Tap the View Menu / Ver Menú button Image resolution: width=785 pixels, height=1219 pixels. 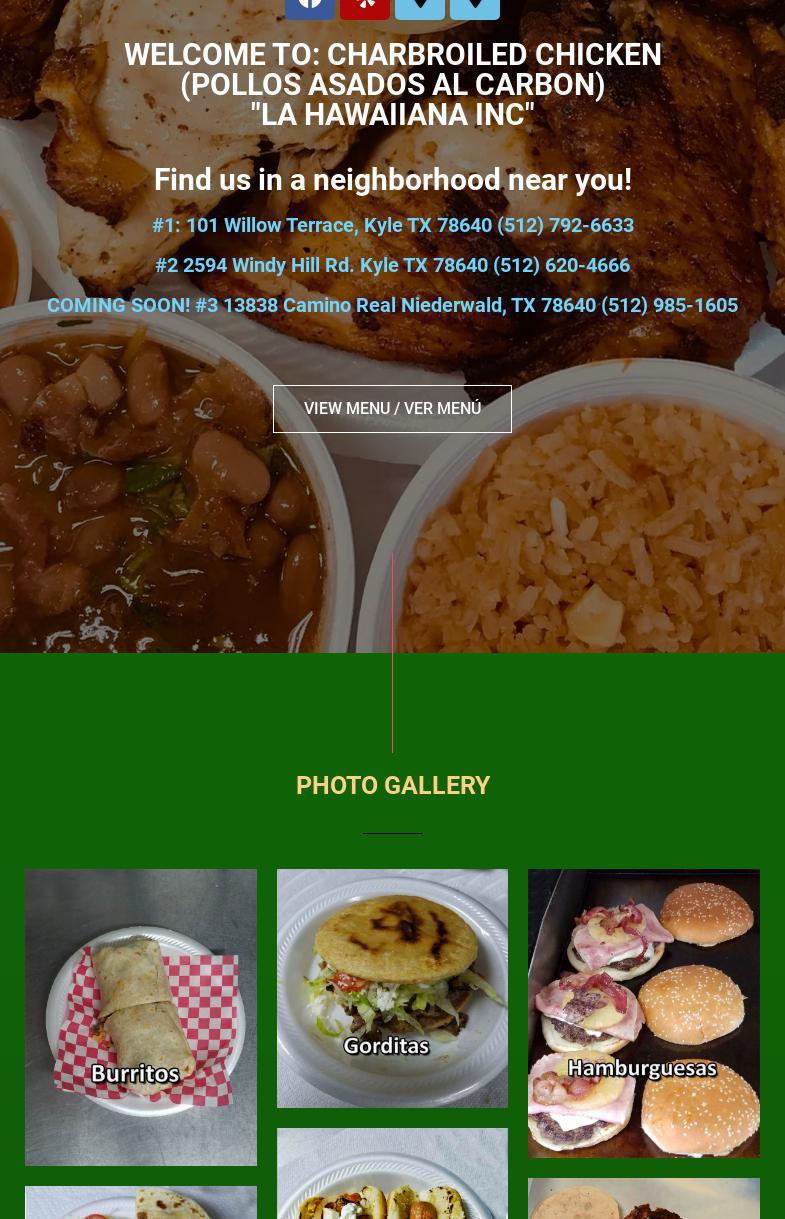coord(392,408)
